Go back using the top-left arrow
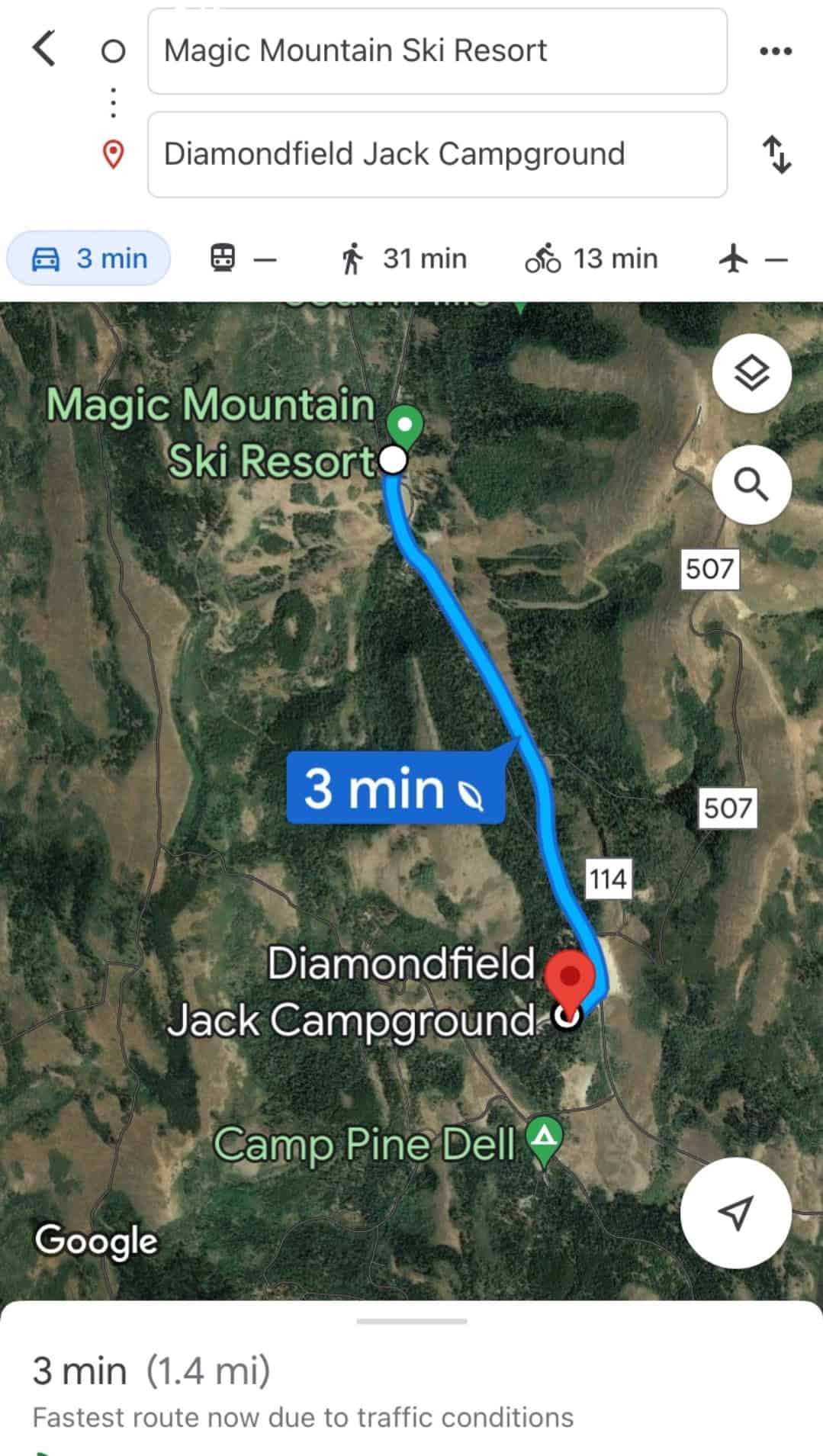Screen dimensions: 823x1456 pos(44,50)
